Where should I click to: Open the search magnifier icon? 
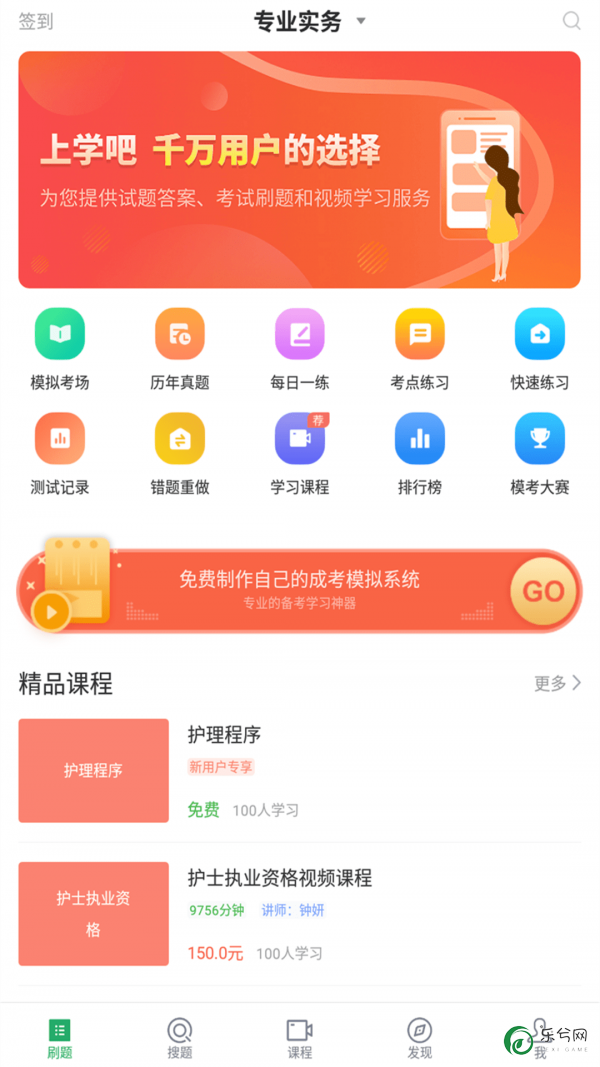(571, 21)
